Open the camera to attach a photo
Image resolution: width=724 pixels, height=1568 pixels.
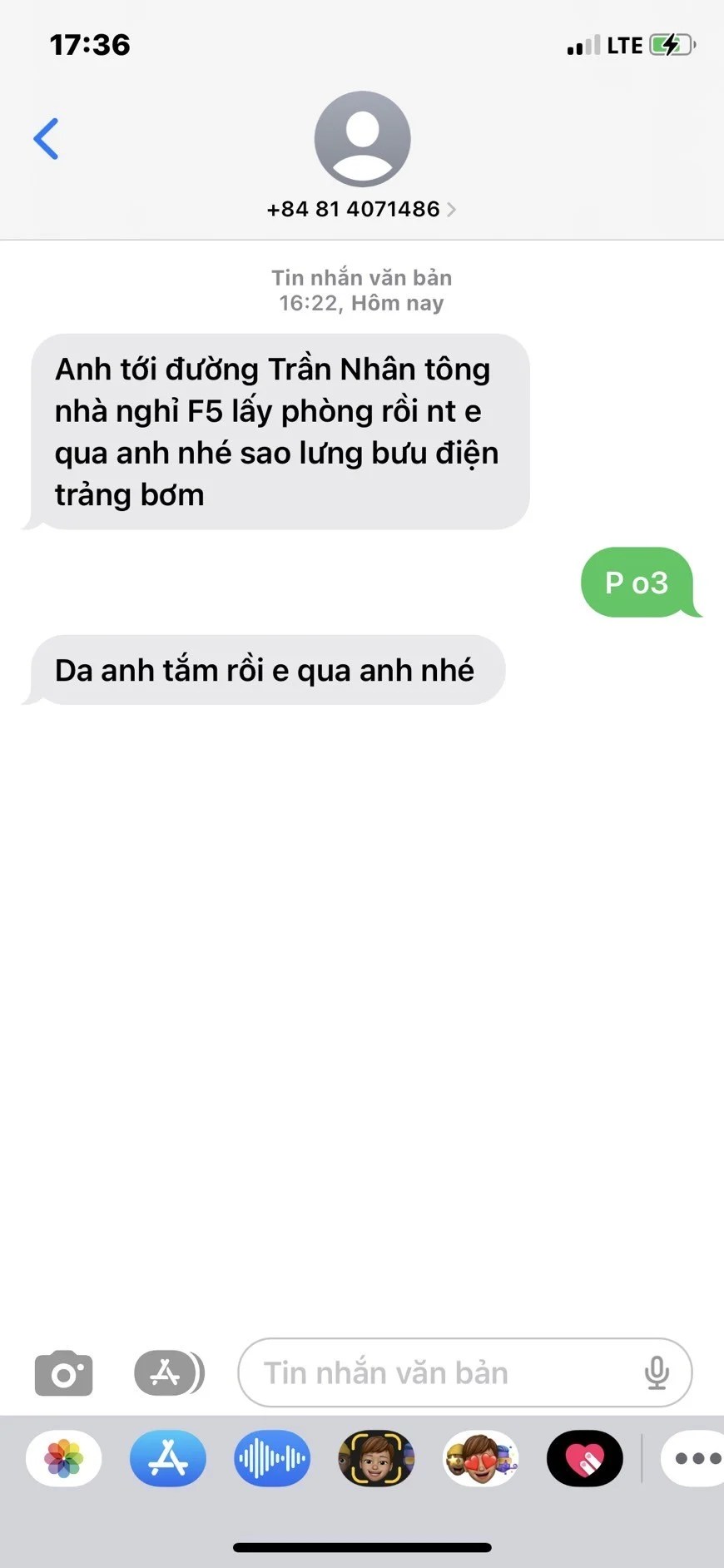(x=63, y=1372)
